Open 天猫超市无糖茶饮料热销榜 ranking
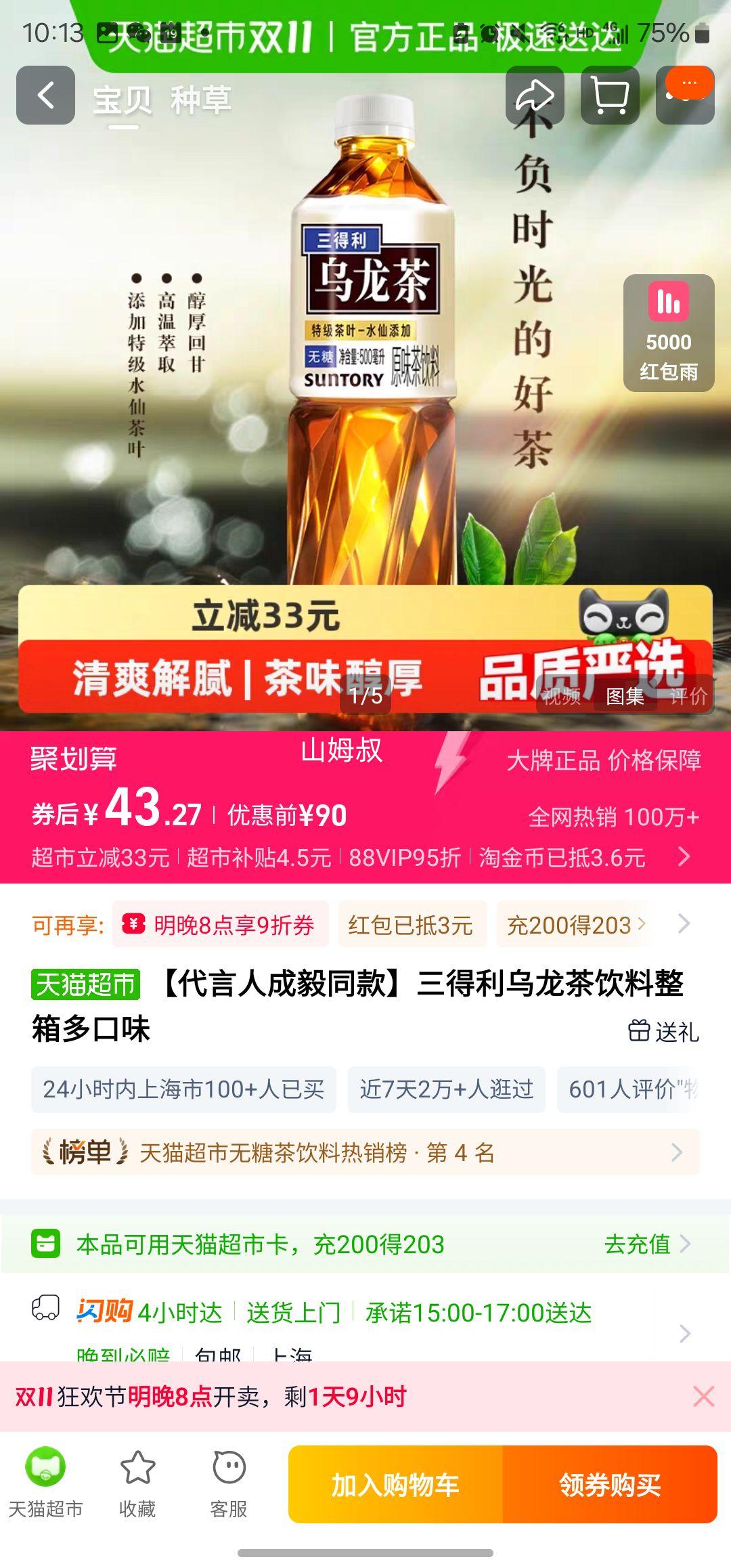The width and height of the screenshot is (731, 1568). click(365, 1152)
